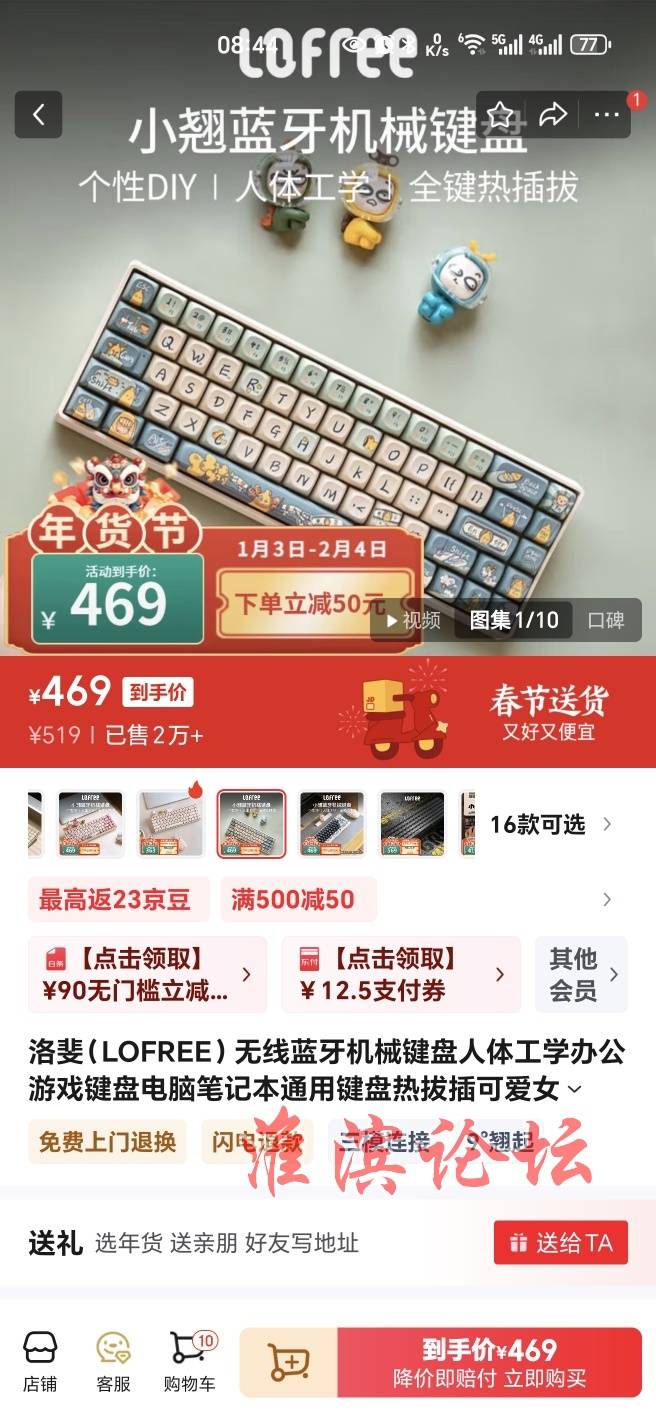
Task: Tap 送给TA to gift this item
Action: [560, 1243]
